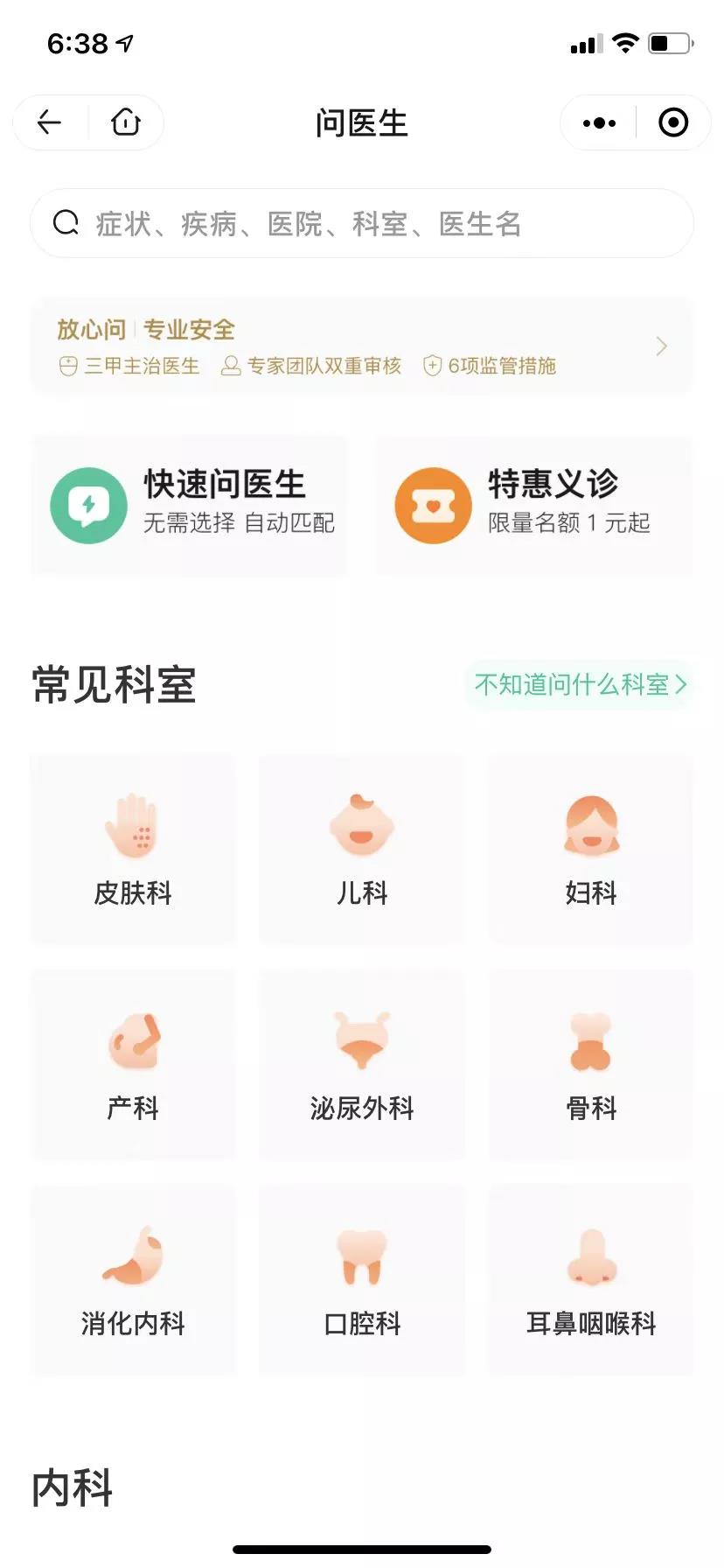Tap the 症状、疾病 search field
Viewport: 724px width, 1568px height.
362,224
